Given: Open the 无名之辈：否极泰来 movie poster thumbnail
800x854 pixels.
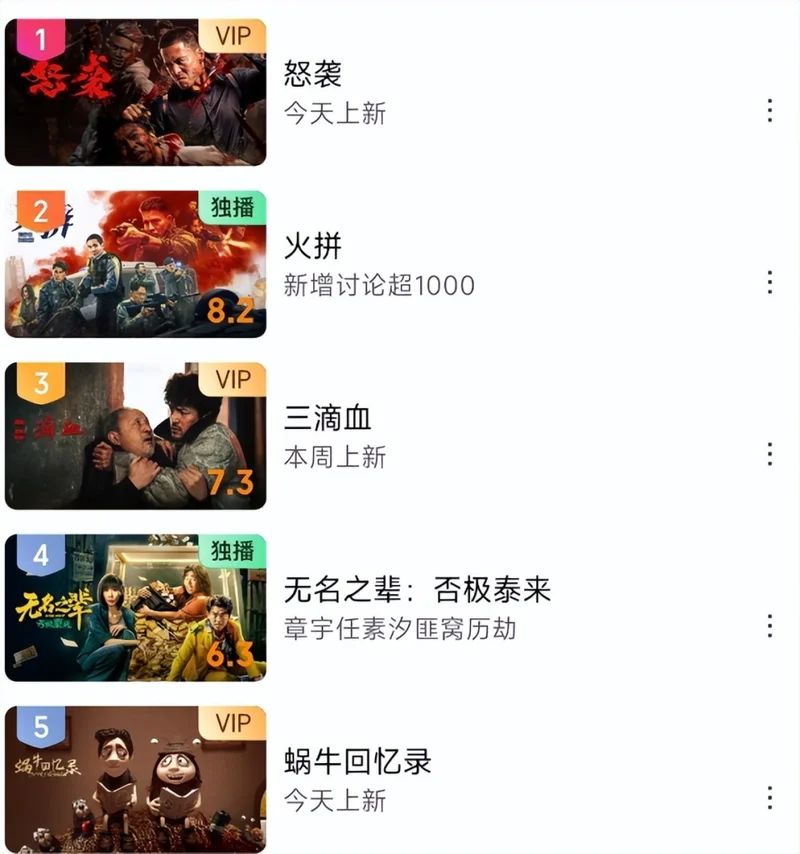Looking at the screenshot, I should tap(136, 607).
